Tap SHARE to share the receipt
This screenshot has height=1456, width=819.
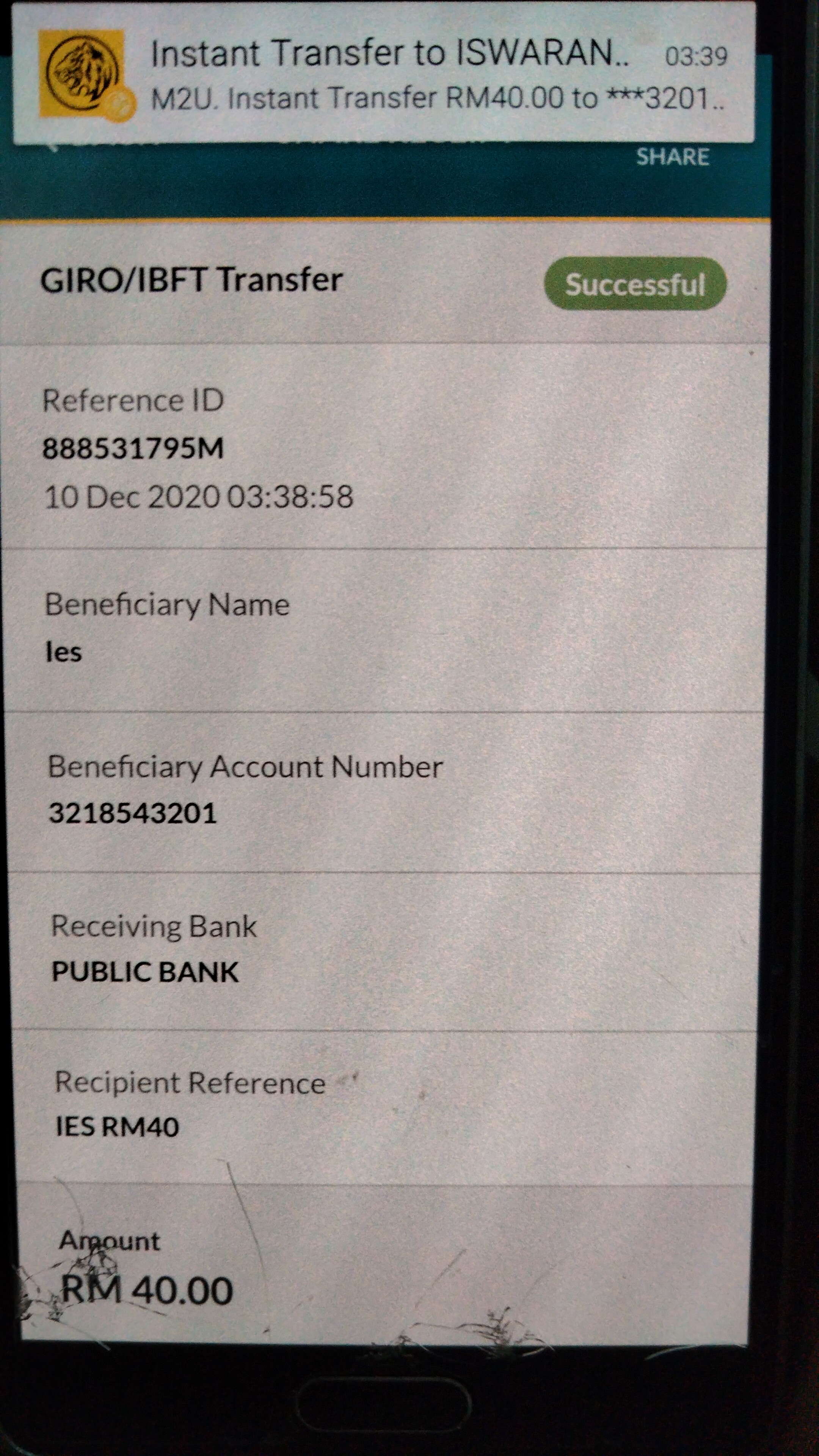click(x=673, y=157)
